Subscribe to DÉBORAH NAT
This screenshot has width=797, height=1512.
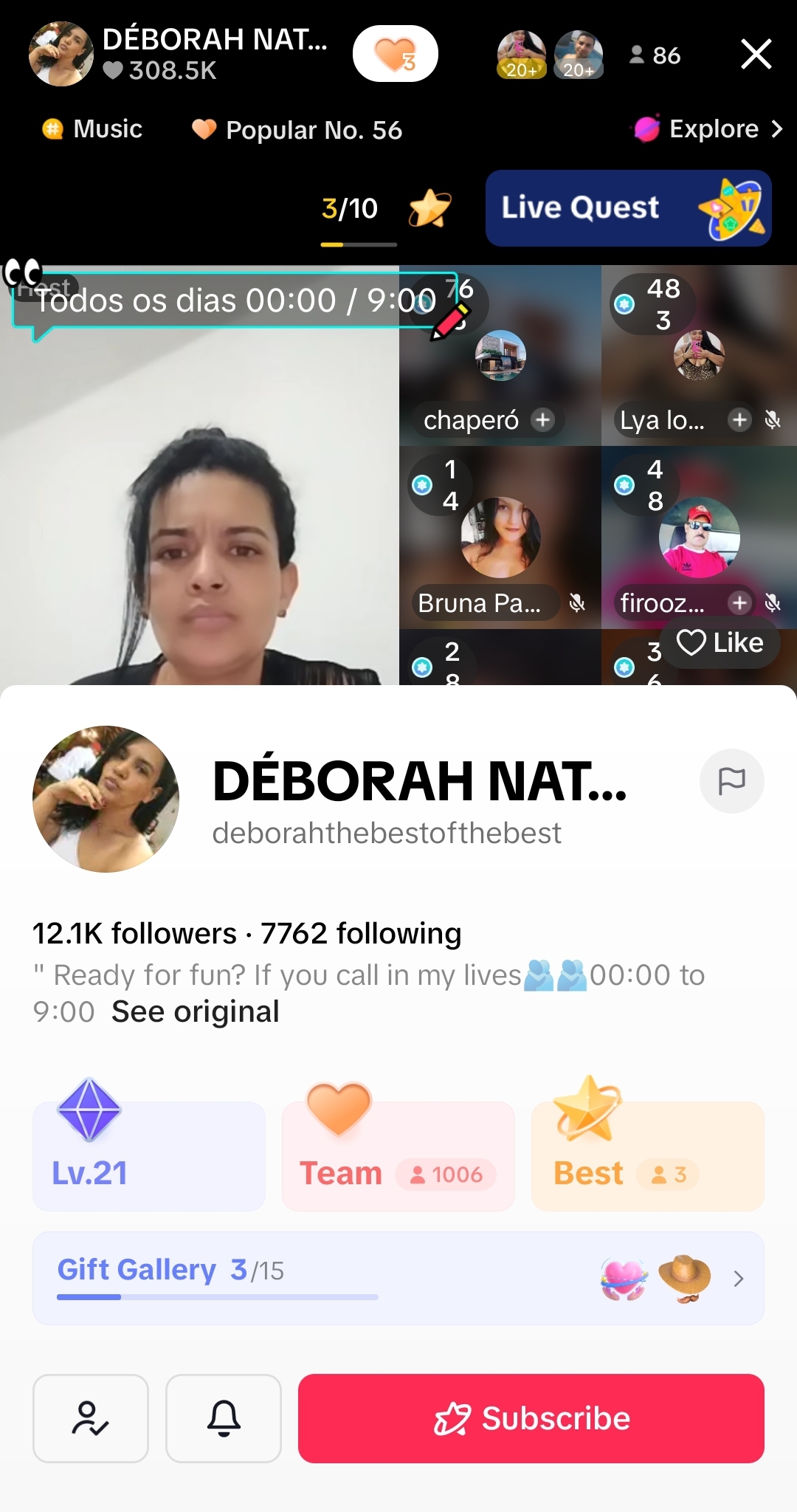coord(531,1418)
